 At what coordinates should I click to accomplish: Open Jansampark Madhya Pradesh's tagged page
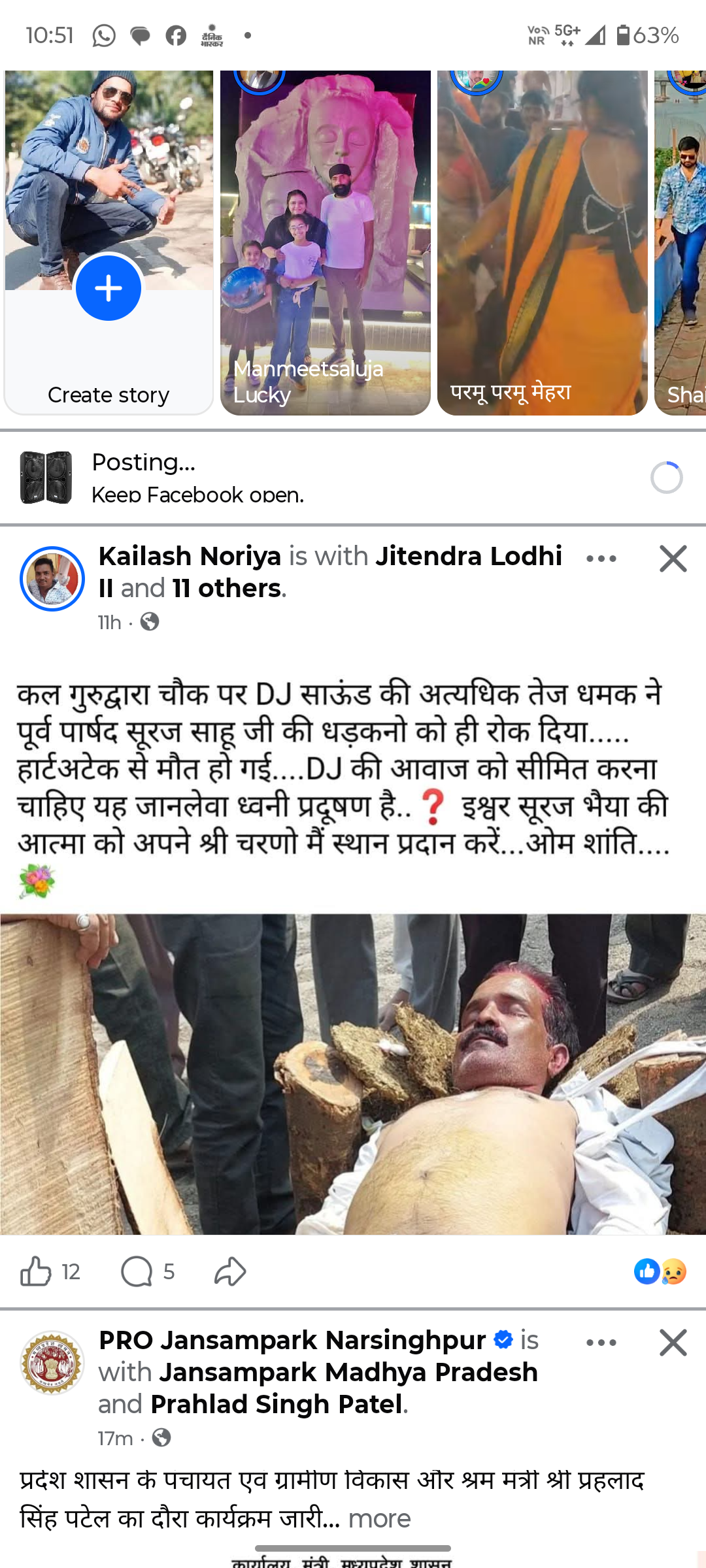point(348,1372)
